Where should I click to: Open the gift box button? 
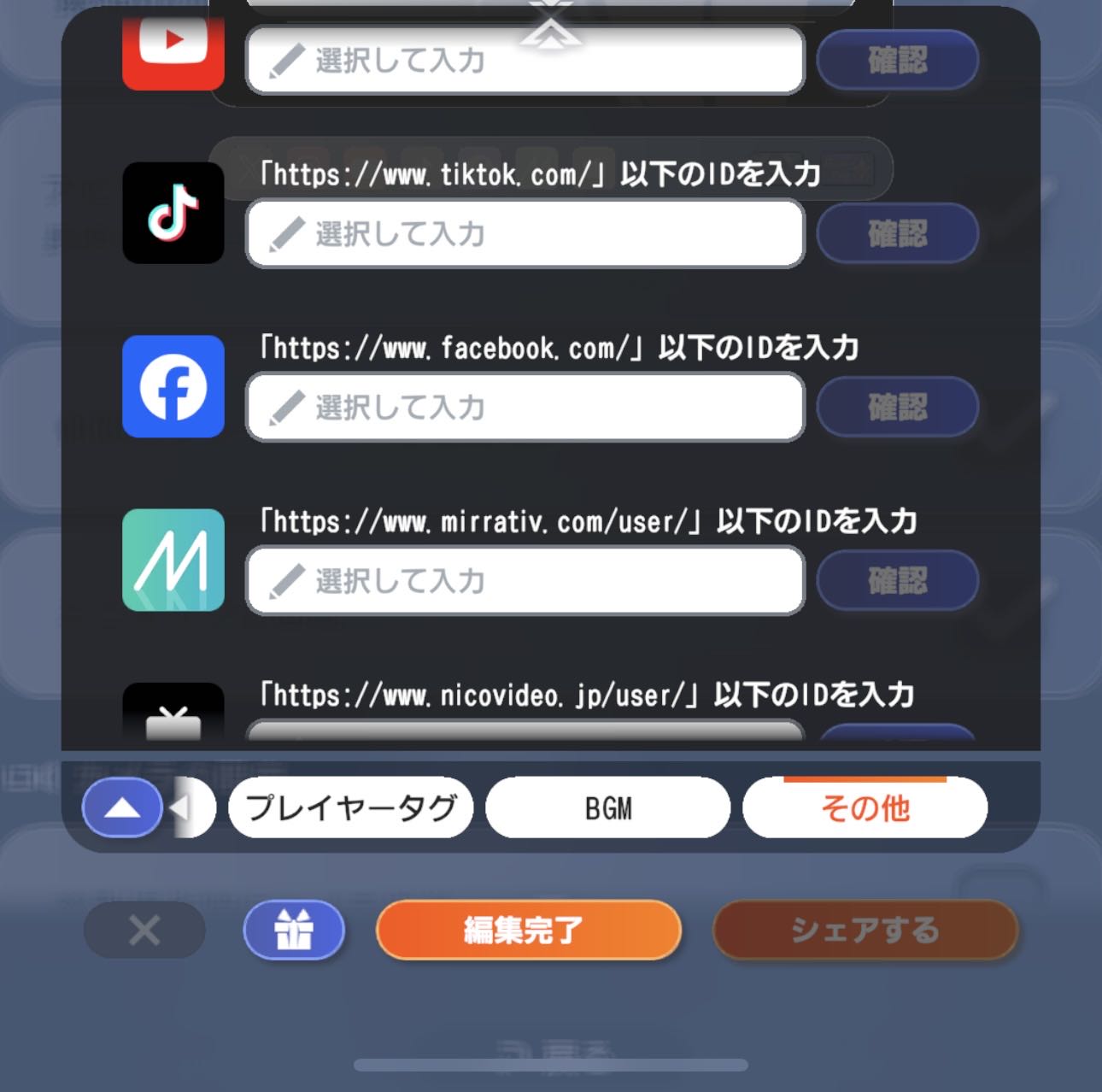point(294,930)
